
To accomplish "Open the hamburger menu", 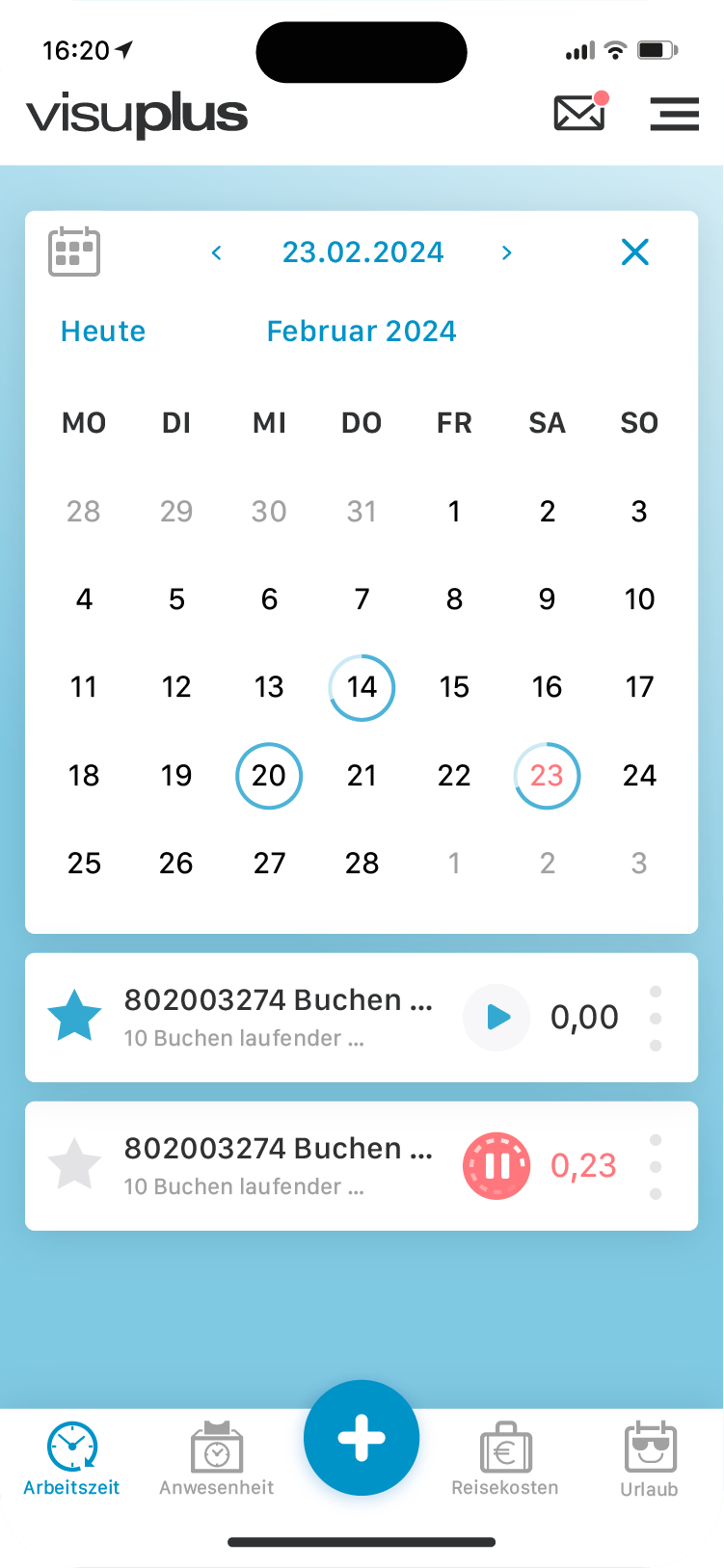I will 675,114.
